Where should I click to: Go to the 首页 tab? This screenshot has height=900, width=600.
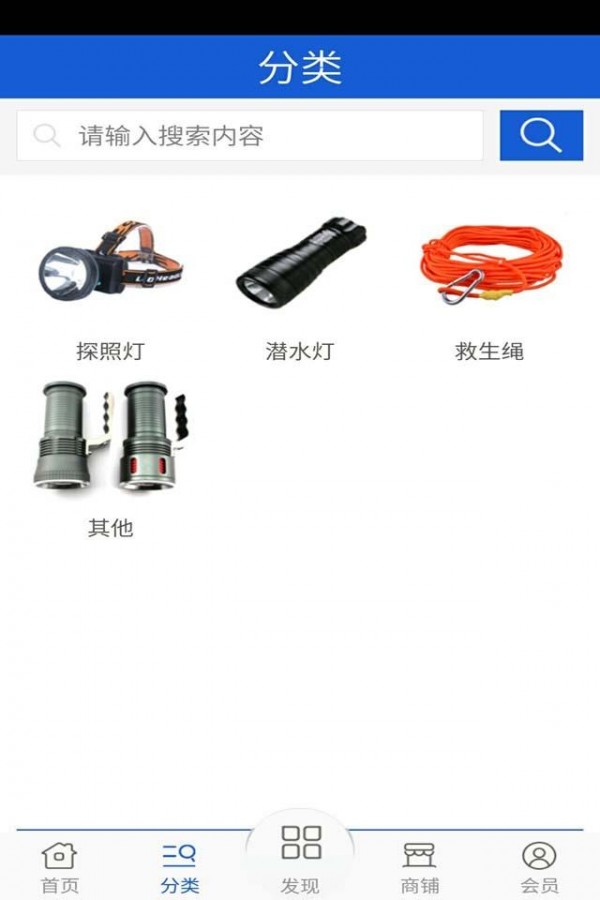[60, 866]
